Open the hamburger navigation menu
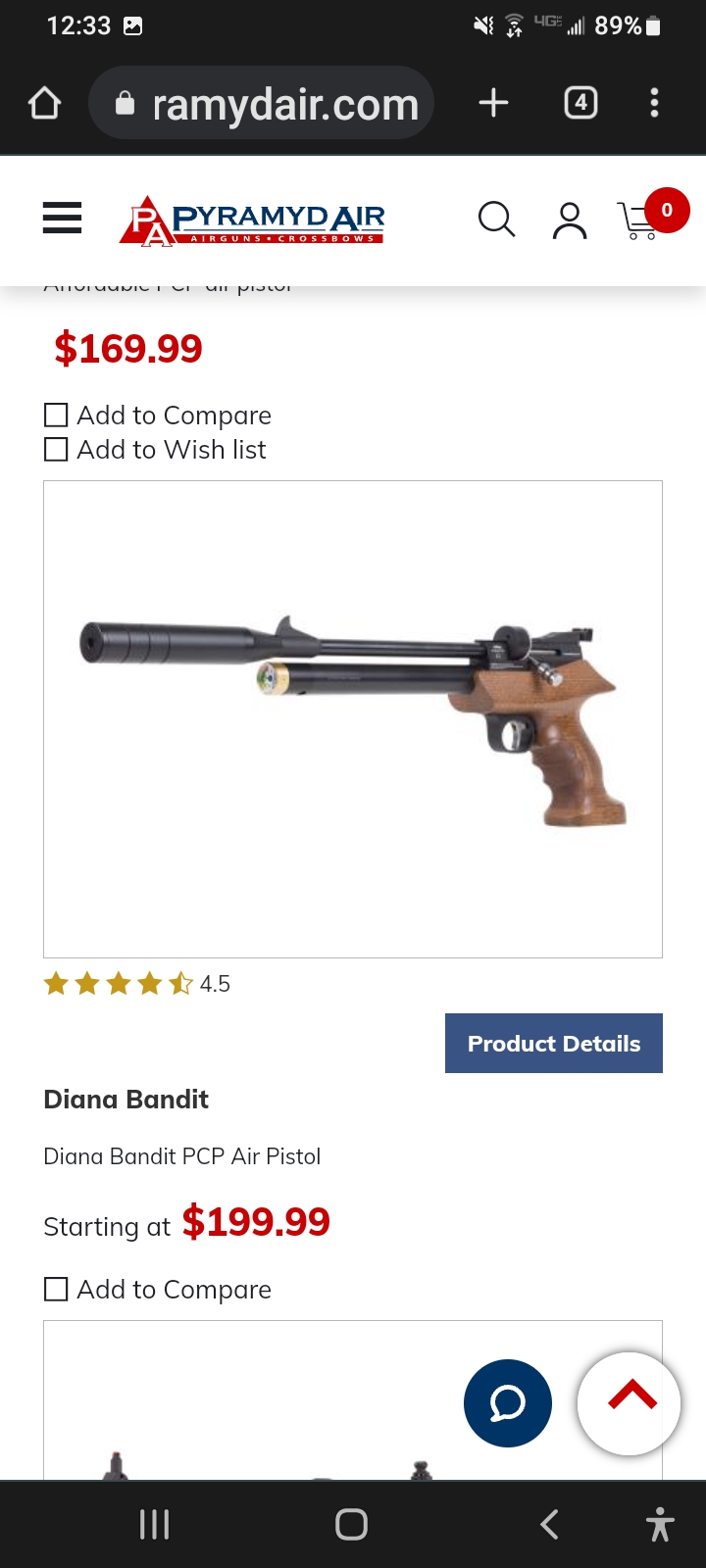The image size is (706, 1568). [62, 218]
